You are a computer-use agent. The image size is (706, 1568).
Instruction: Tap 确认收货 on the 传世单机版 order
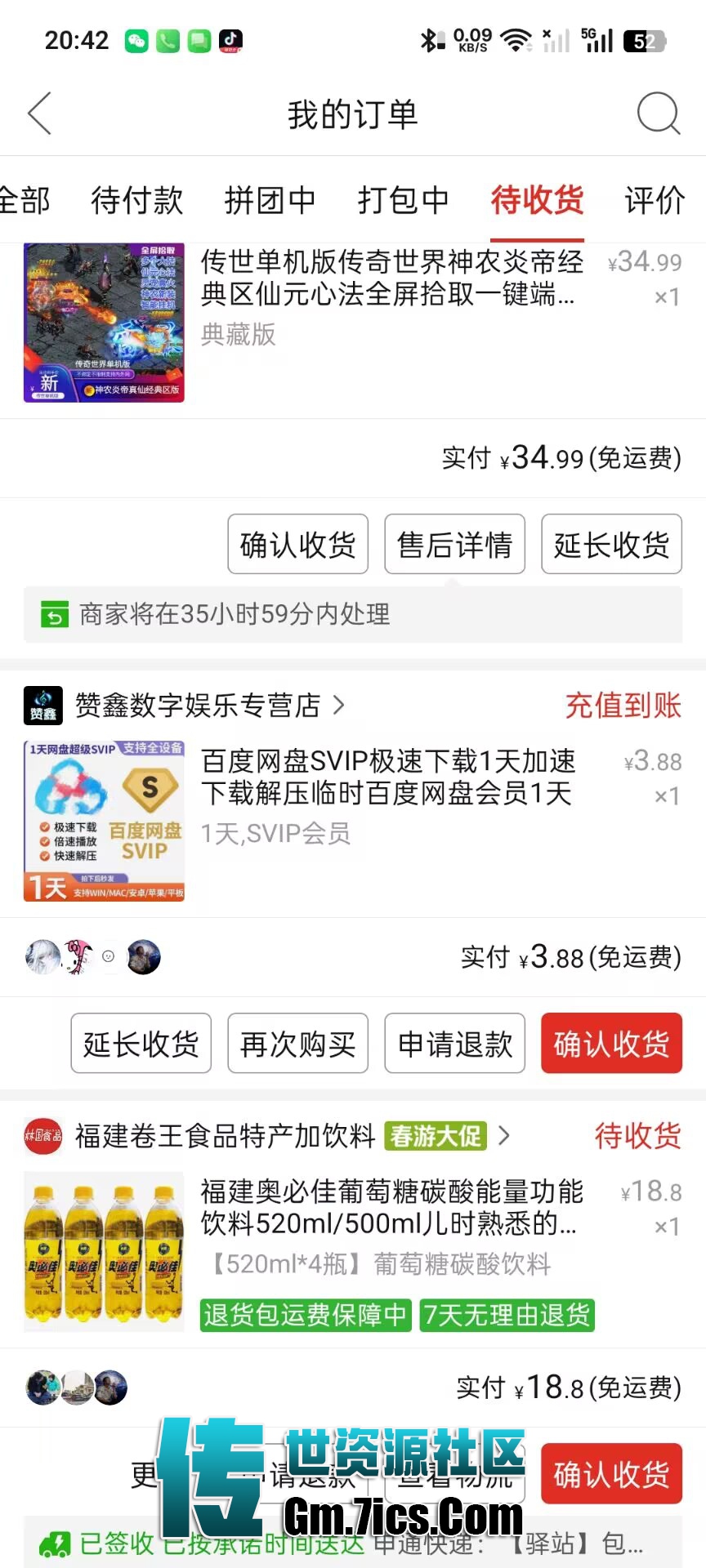tap(297, 545)
